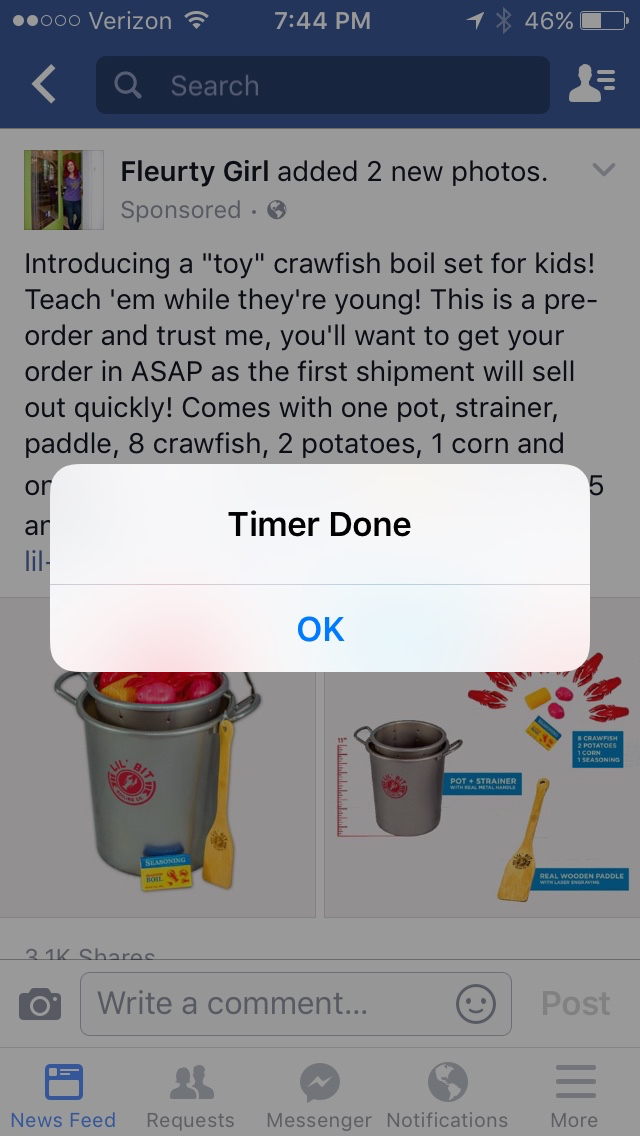Tap the Write a comment field

click(x=270, y=1003)
